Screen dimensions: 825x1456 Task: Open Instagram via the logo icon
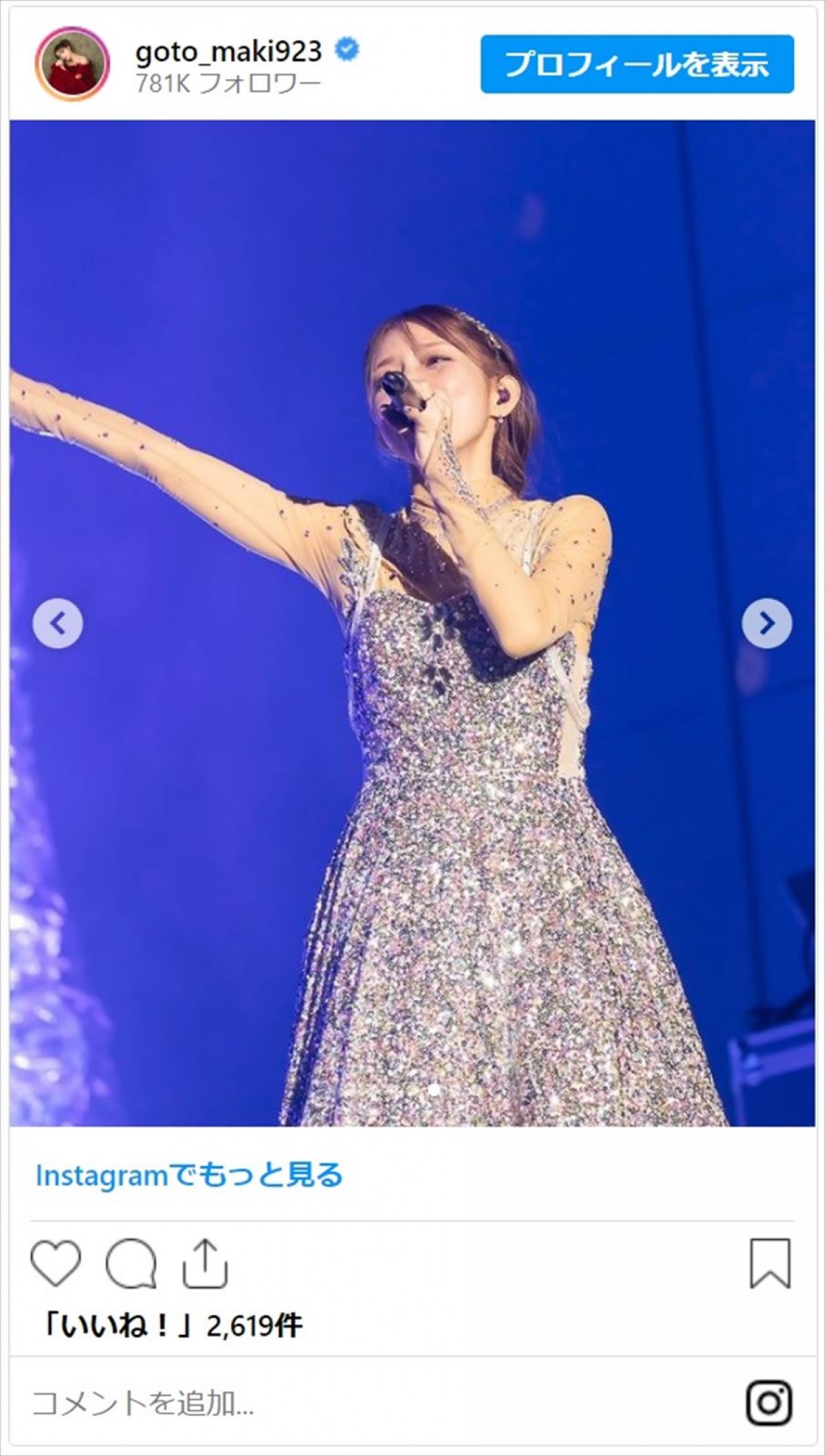click(769, 1403)
